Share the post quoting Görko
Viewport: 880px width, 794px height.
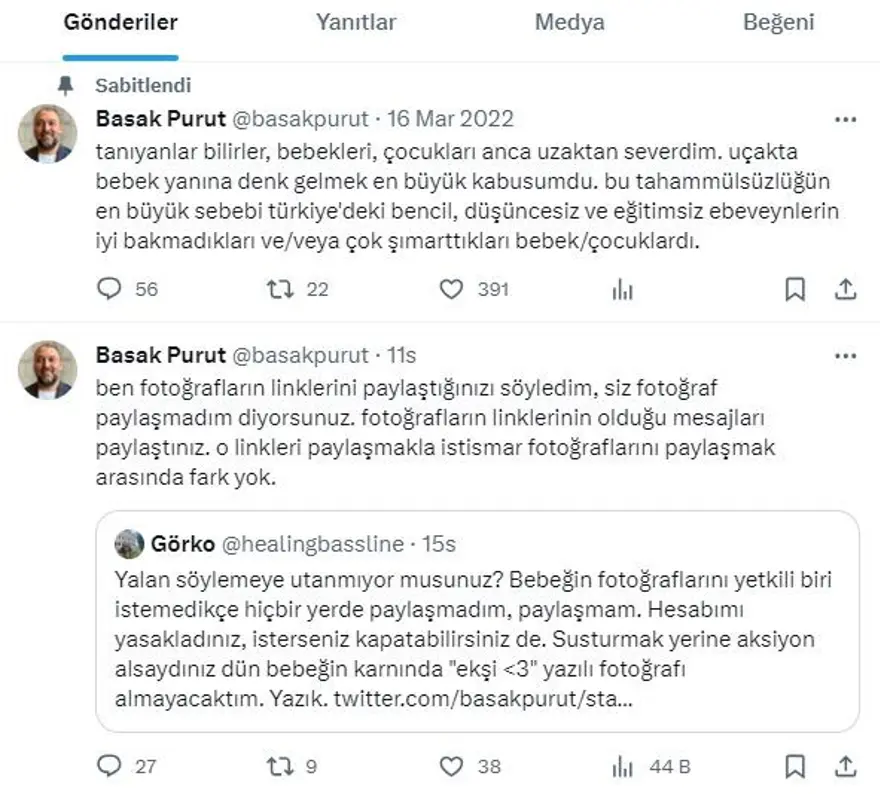pos(845,766)
